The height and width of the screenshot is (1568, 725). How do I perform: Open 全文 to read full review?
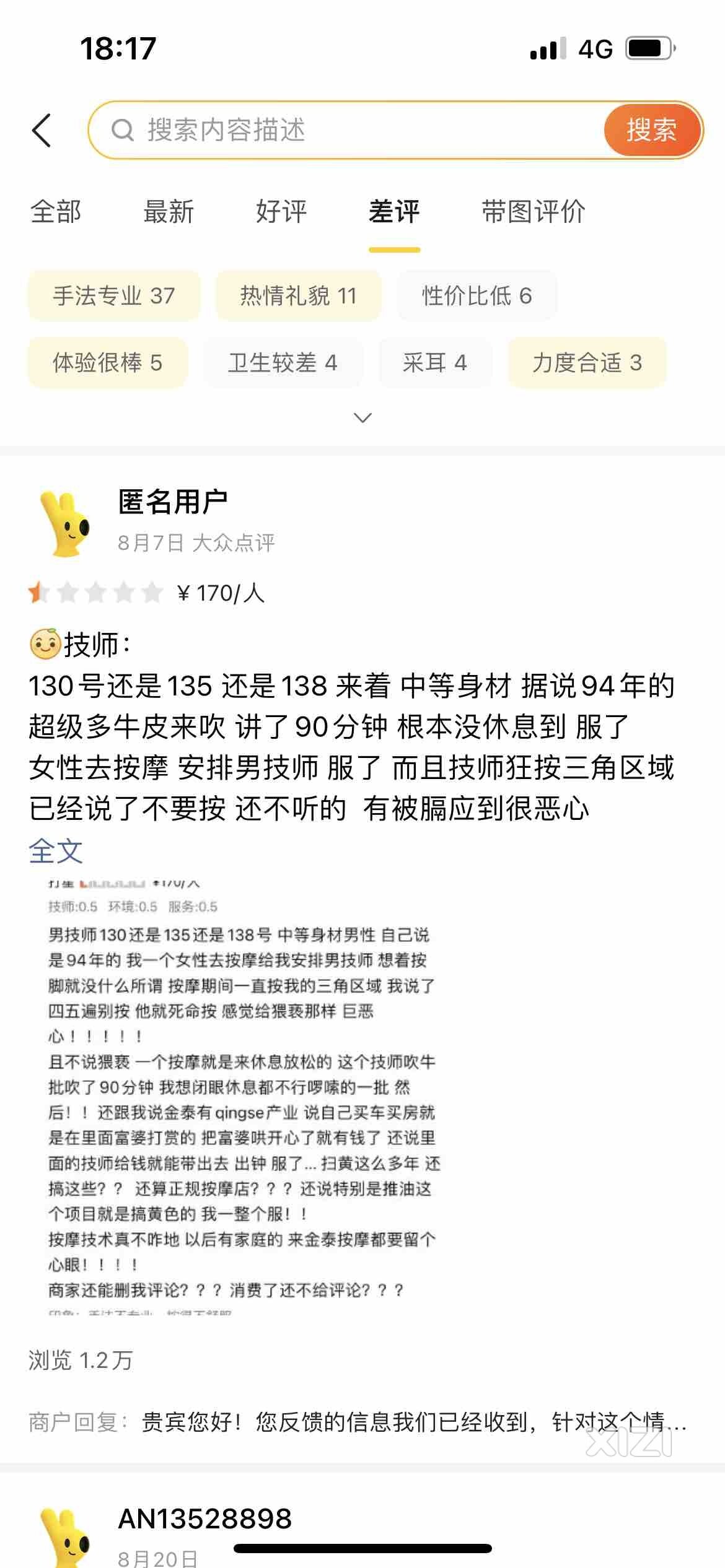click(x=56, y=852)
